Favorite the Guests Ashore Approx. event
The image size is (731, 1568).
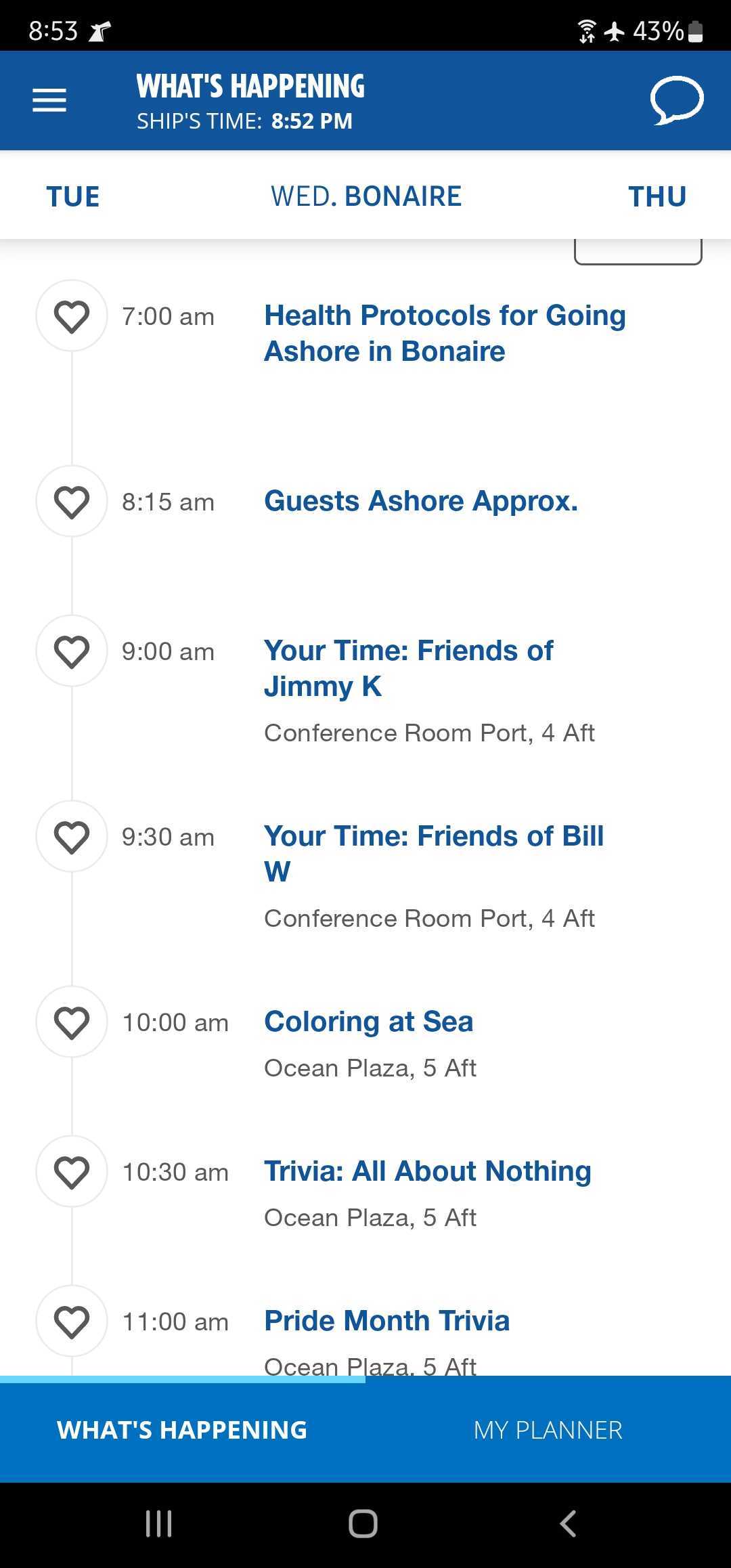(72, 501)
